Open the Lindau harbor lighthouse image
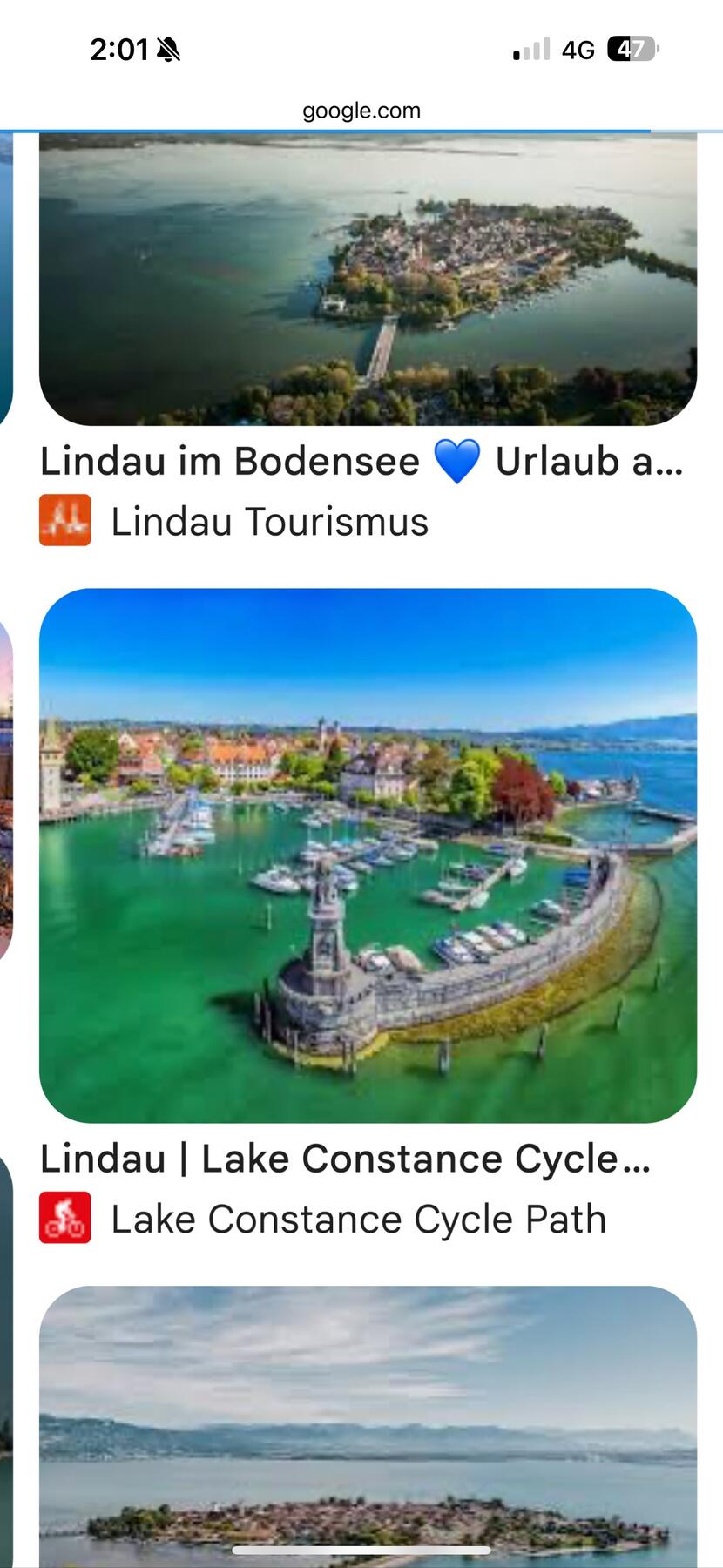 [x=368, y=855]
